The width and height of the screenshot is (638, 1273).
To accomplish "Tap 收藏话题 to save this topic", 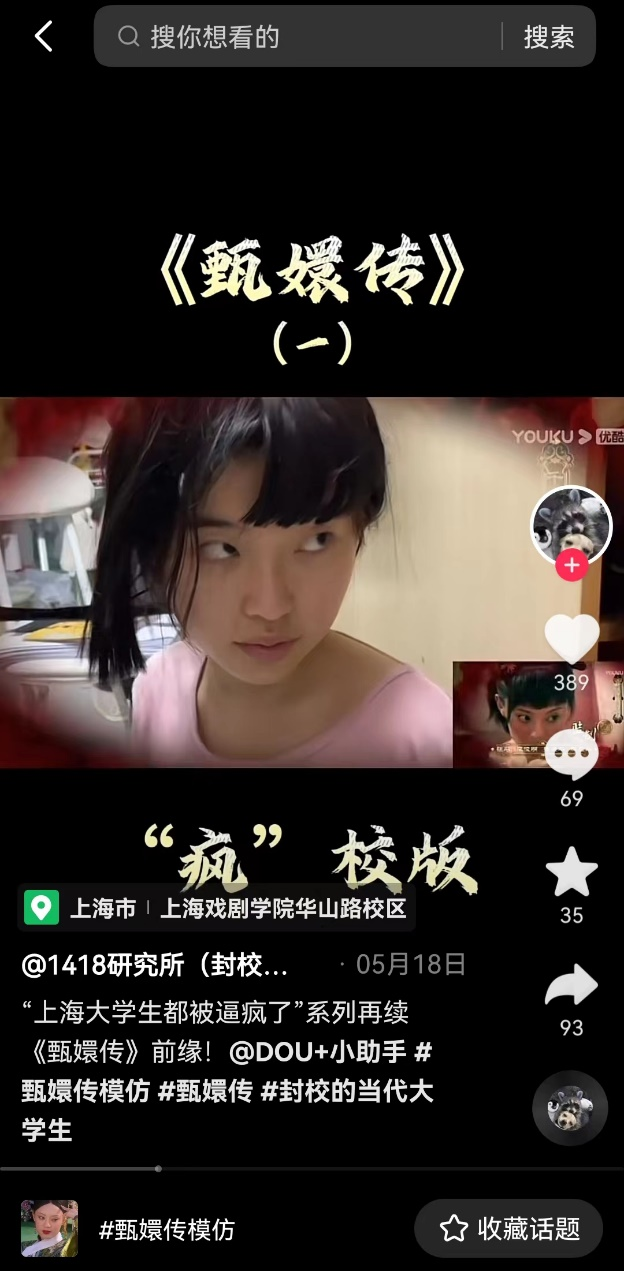I will [x=509, y=1229].
